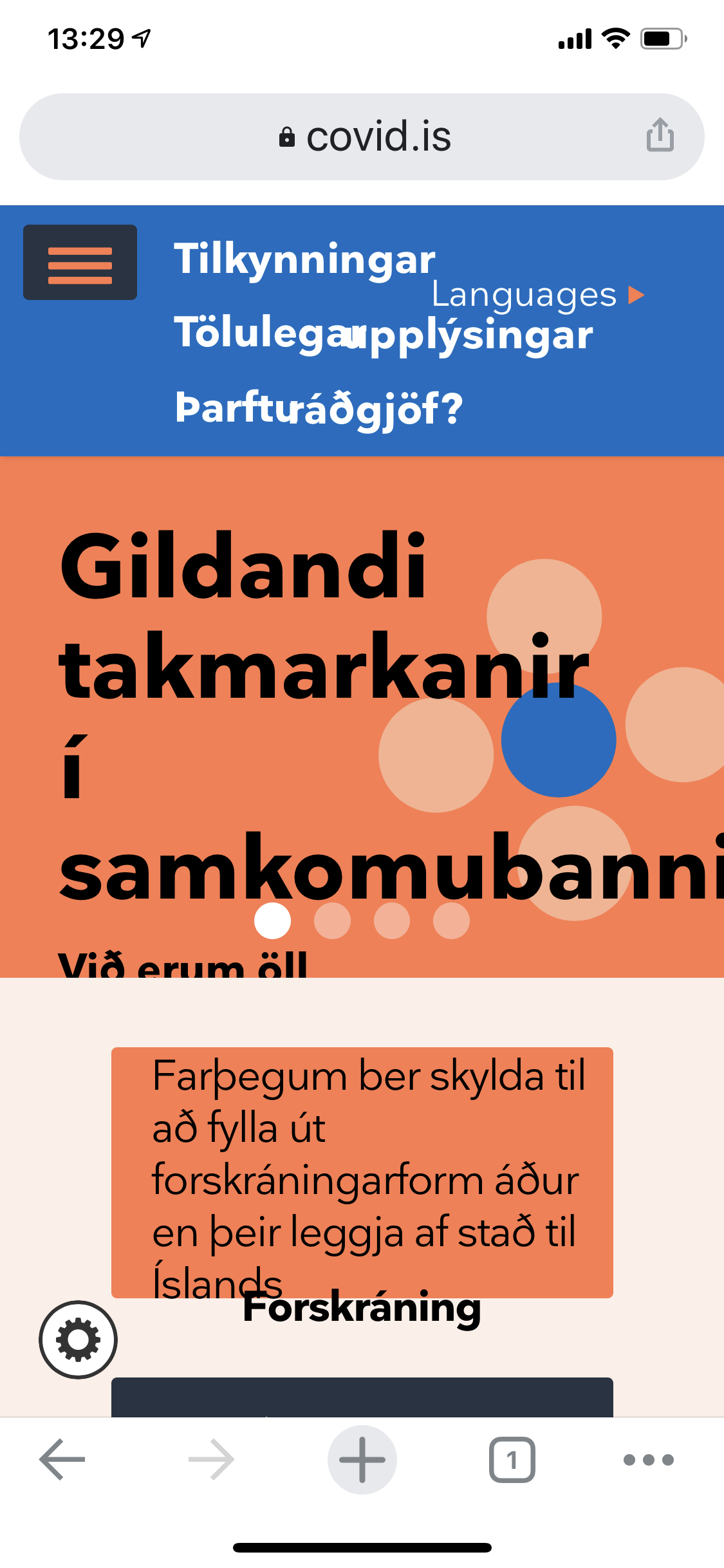Open the Þarftu ráðgjöf? link
The width and height of the screenshot is (724, 1568).
pos(319,409)
